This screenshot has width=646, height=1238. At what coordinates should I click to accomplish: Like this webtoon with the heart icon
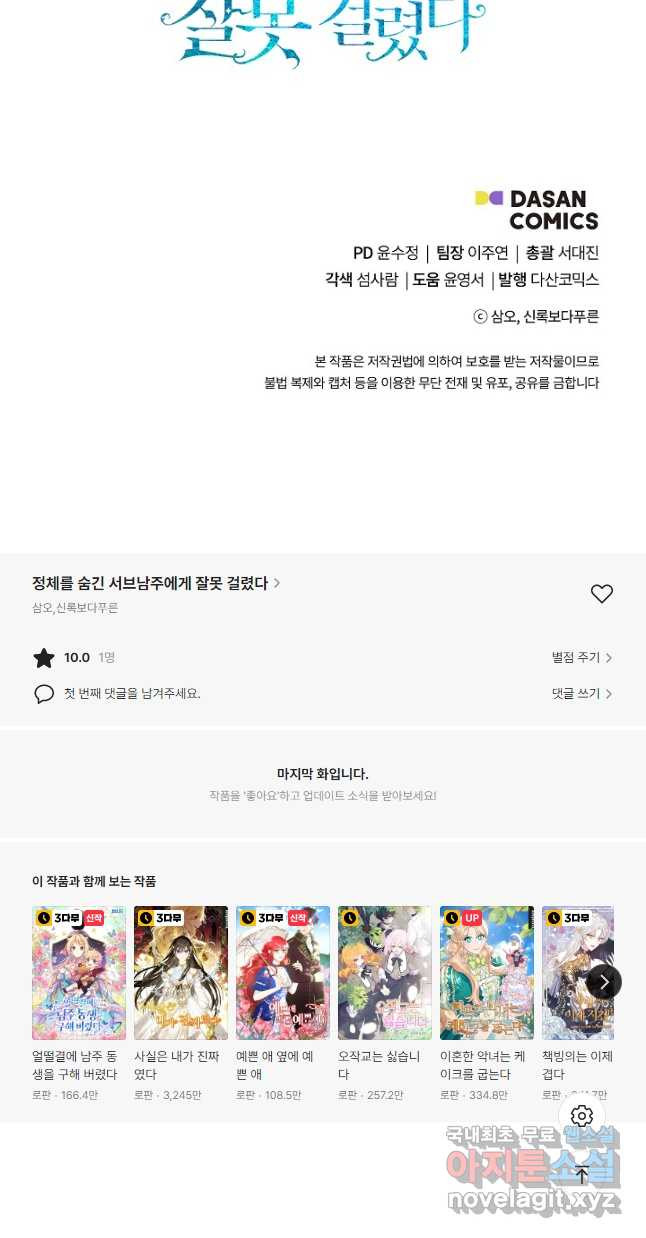click(x=601, y=594)
